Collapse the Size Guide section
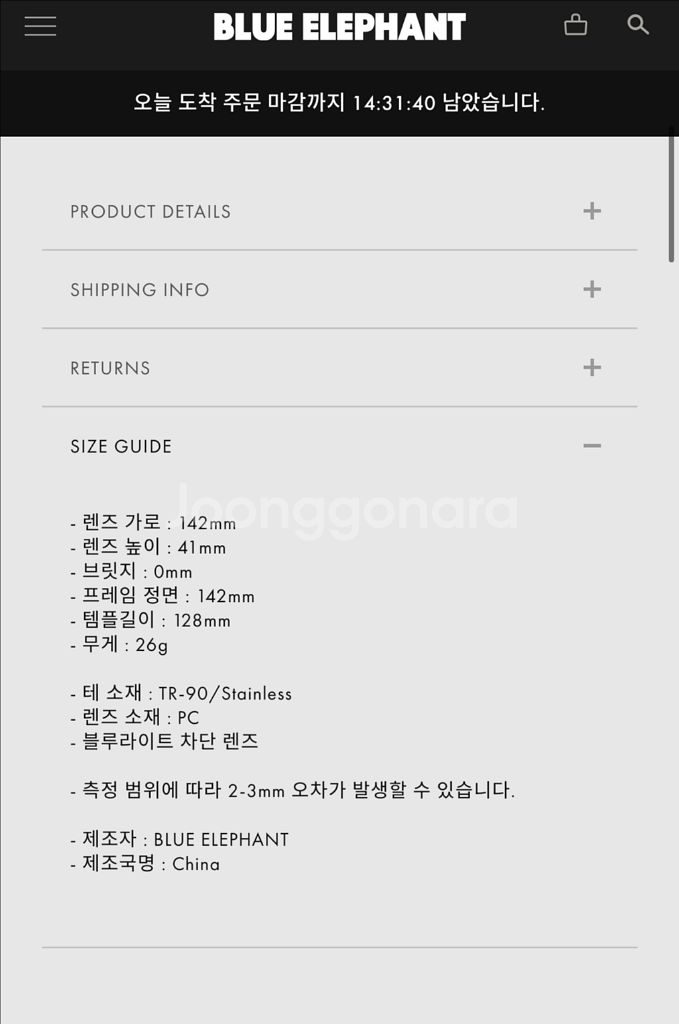Viewport: 679px width, 1024px height. tap(591, 445)
